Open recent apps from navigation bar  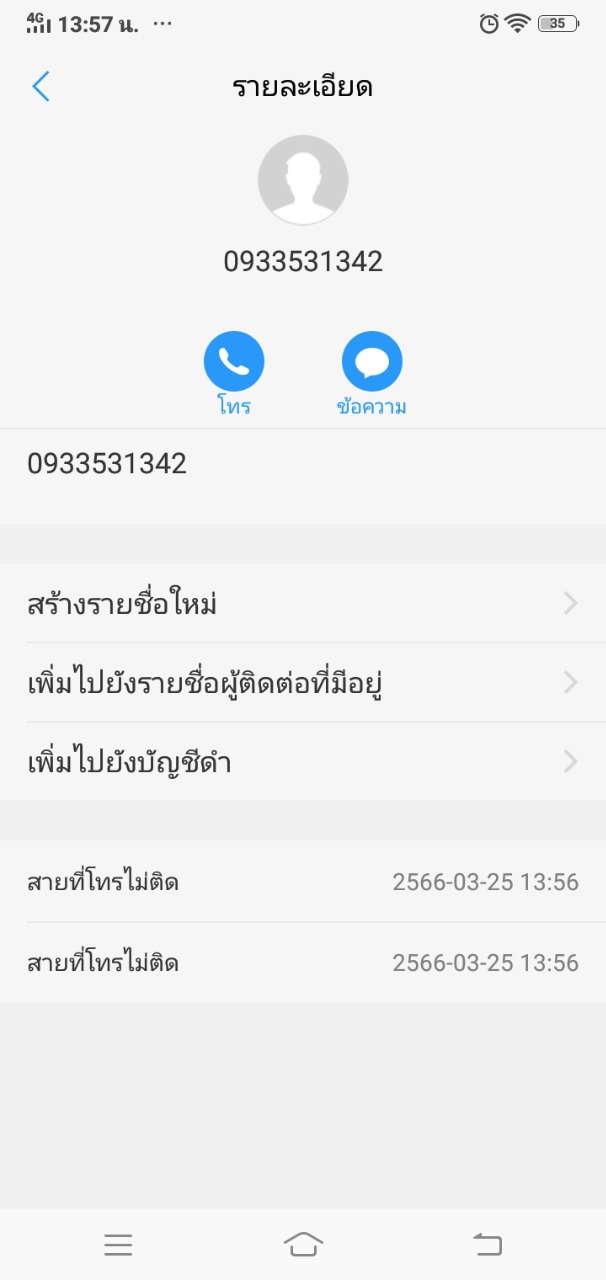tap(118, 1244)
